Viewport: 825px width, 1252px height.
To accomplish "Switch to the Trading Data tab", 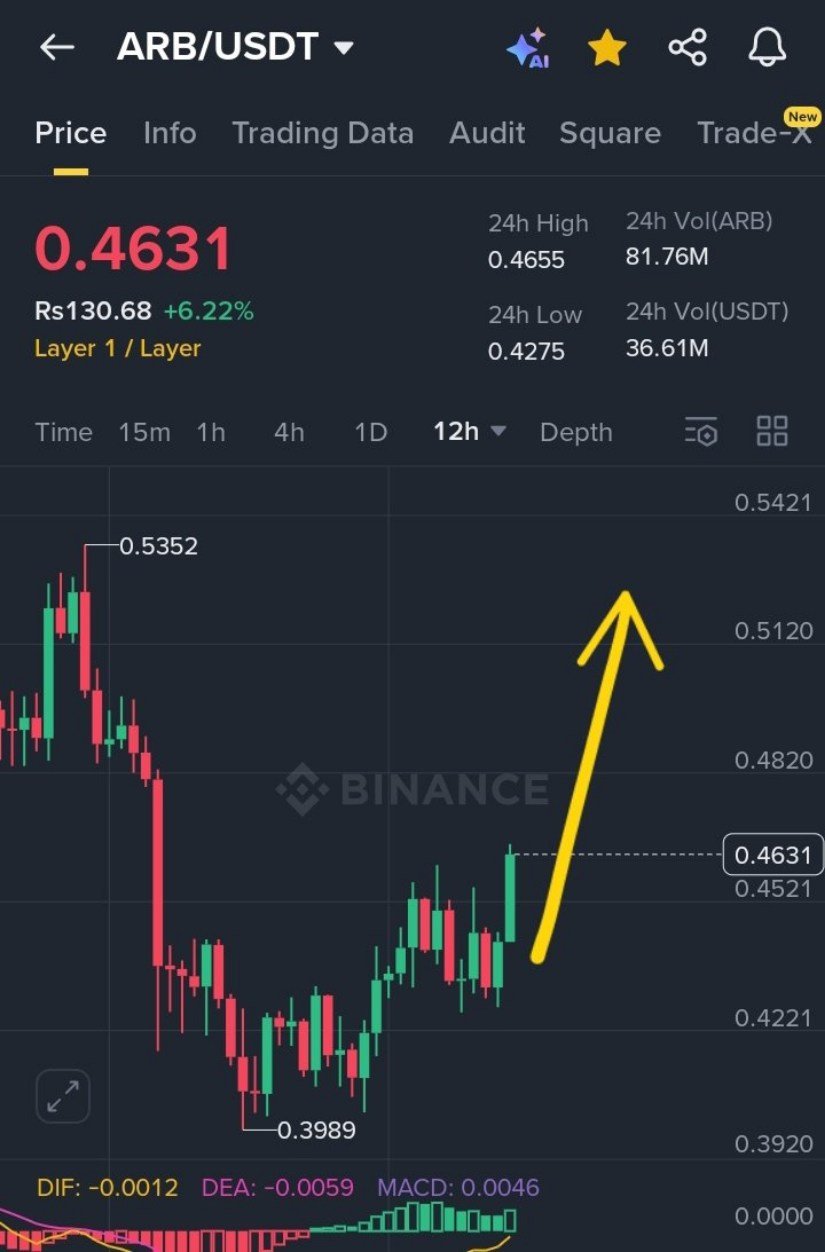I will click(x=322, y=133).
